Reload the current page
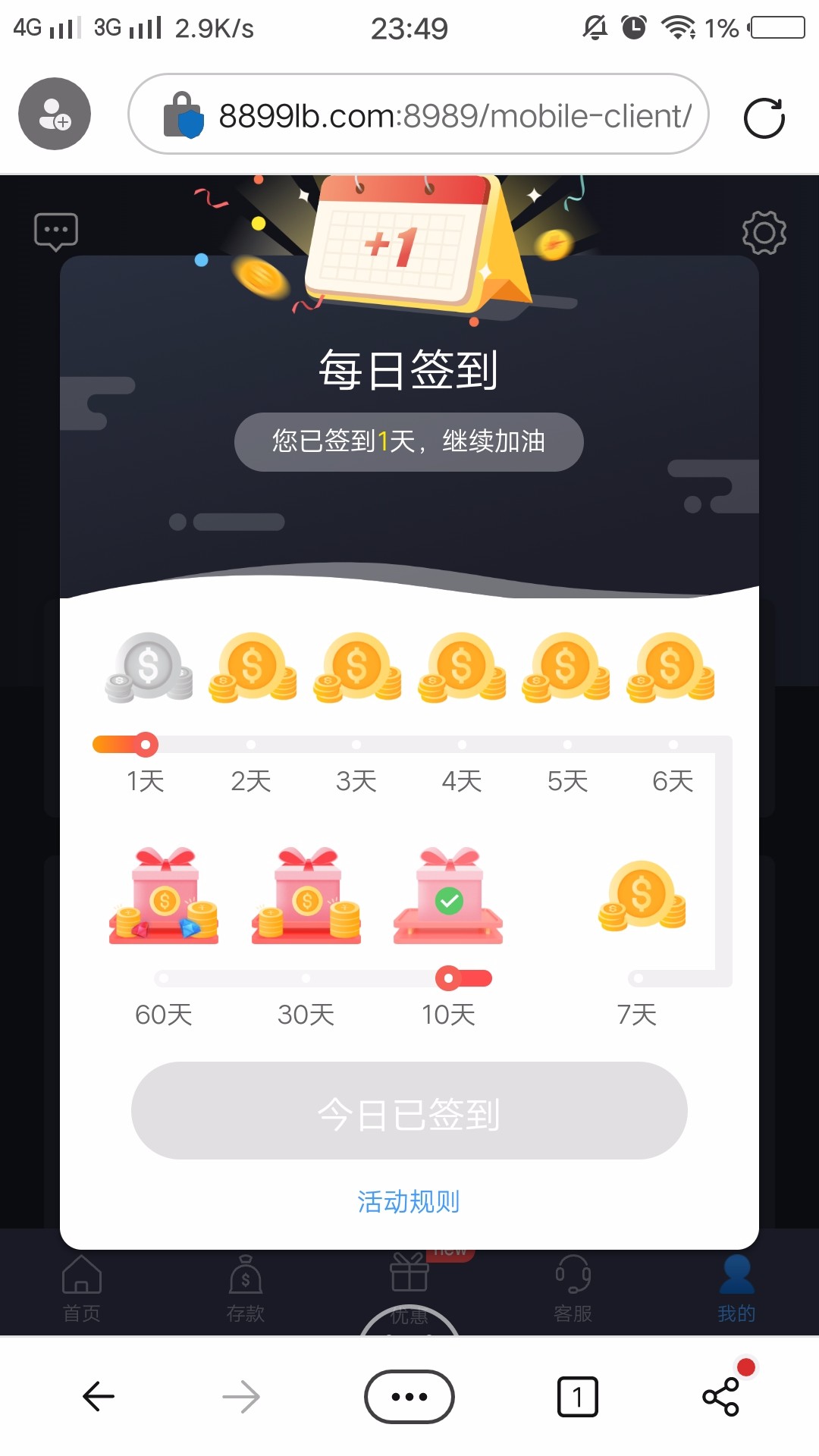Viewport: 819px width, 1456px height. [x=764, y=118]
